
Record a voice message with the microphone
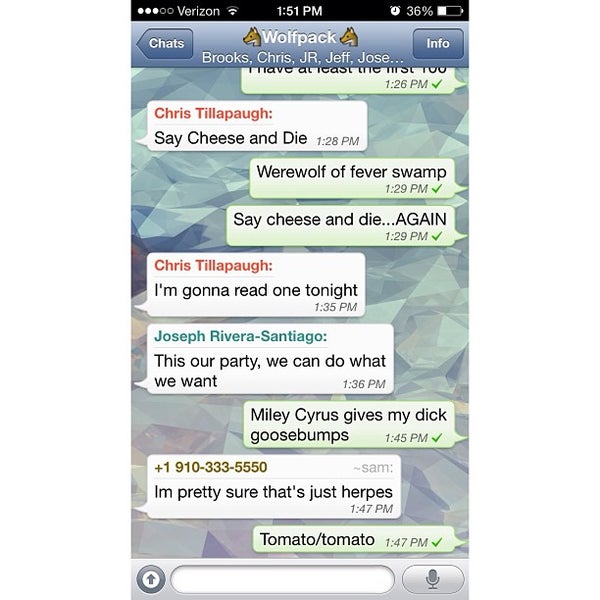pyautogui.click(x=432, y=579)
